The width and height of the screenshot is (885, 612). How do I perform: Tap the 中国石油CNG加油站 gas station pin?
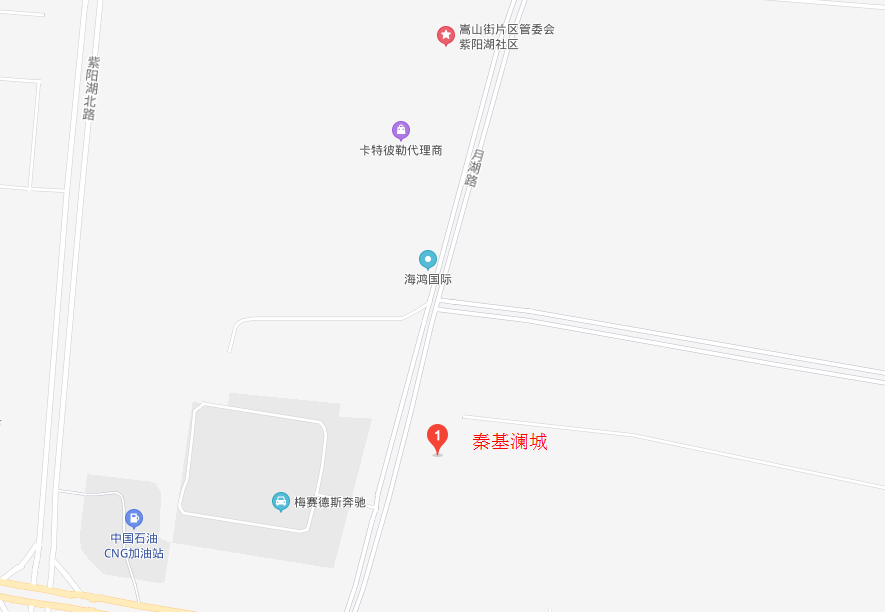point(134,518)
